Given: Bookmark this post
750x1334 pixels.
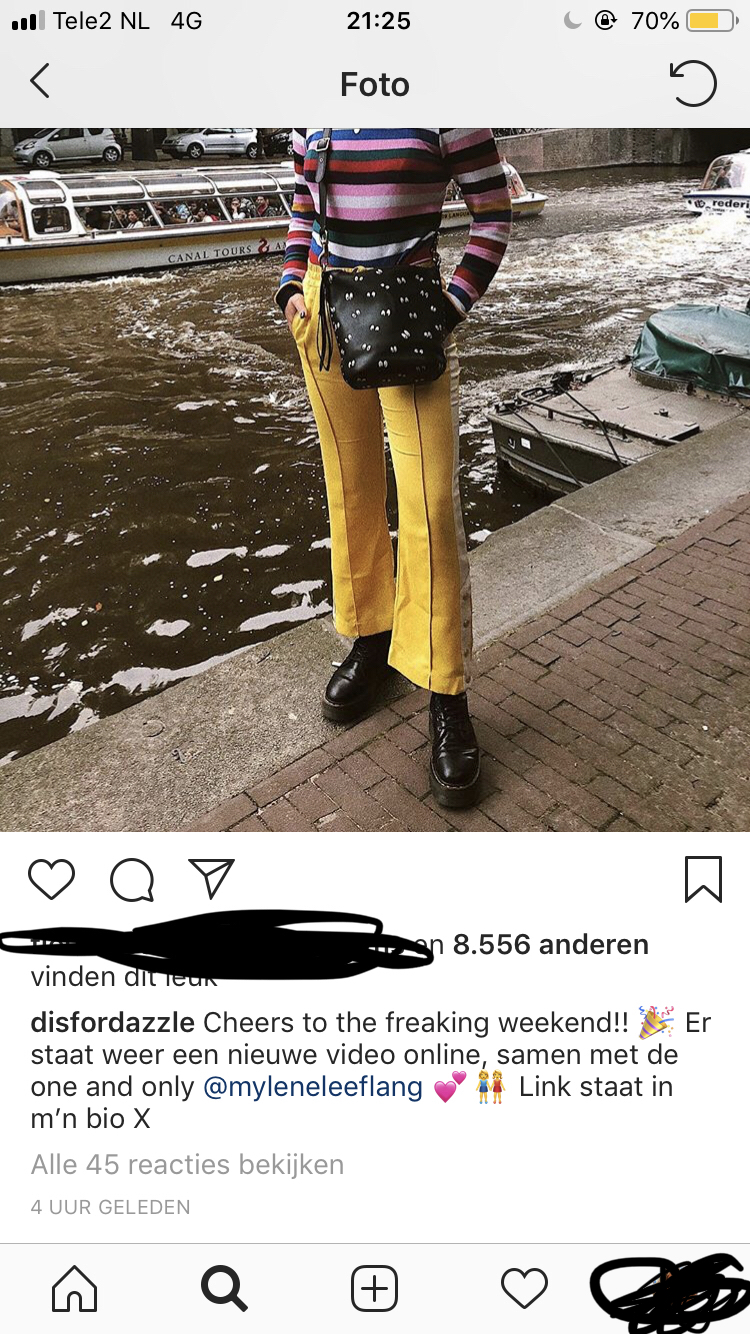Looking at the screenshot, I should click(704, 879).
